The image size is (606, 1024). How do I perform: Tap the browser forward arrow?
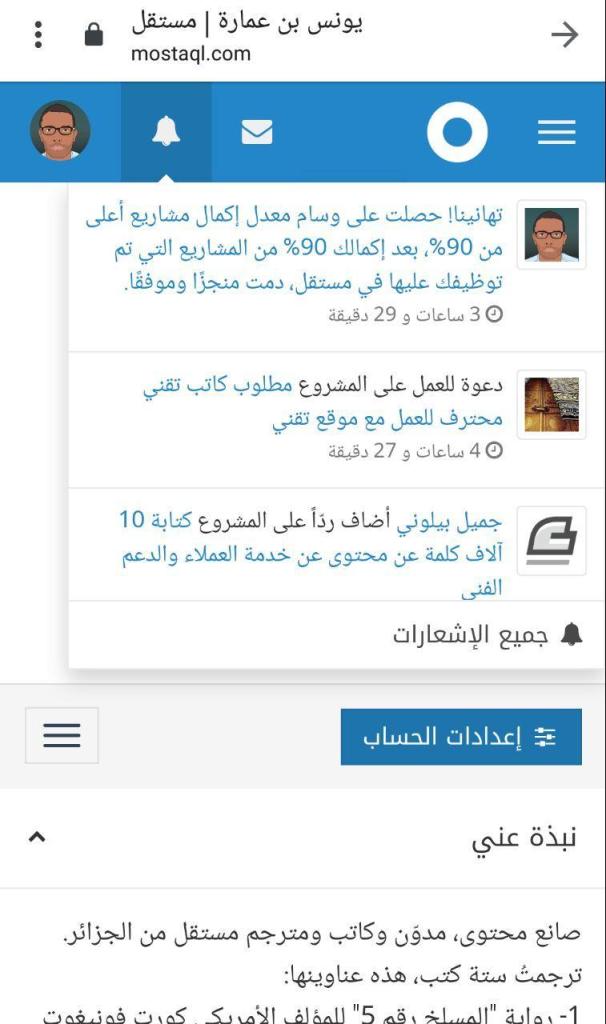564,35
